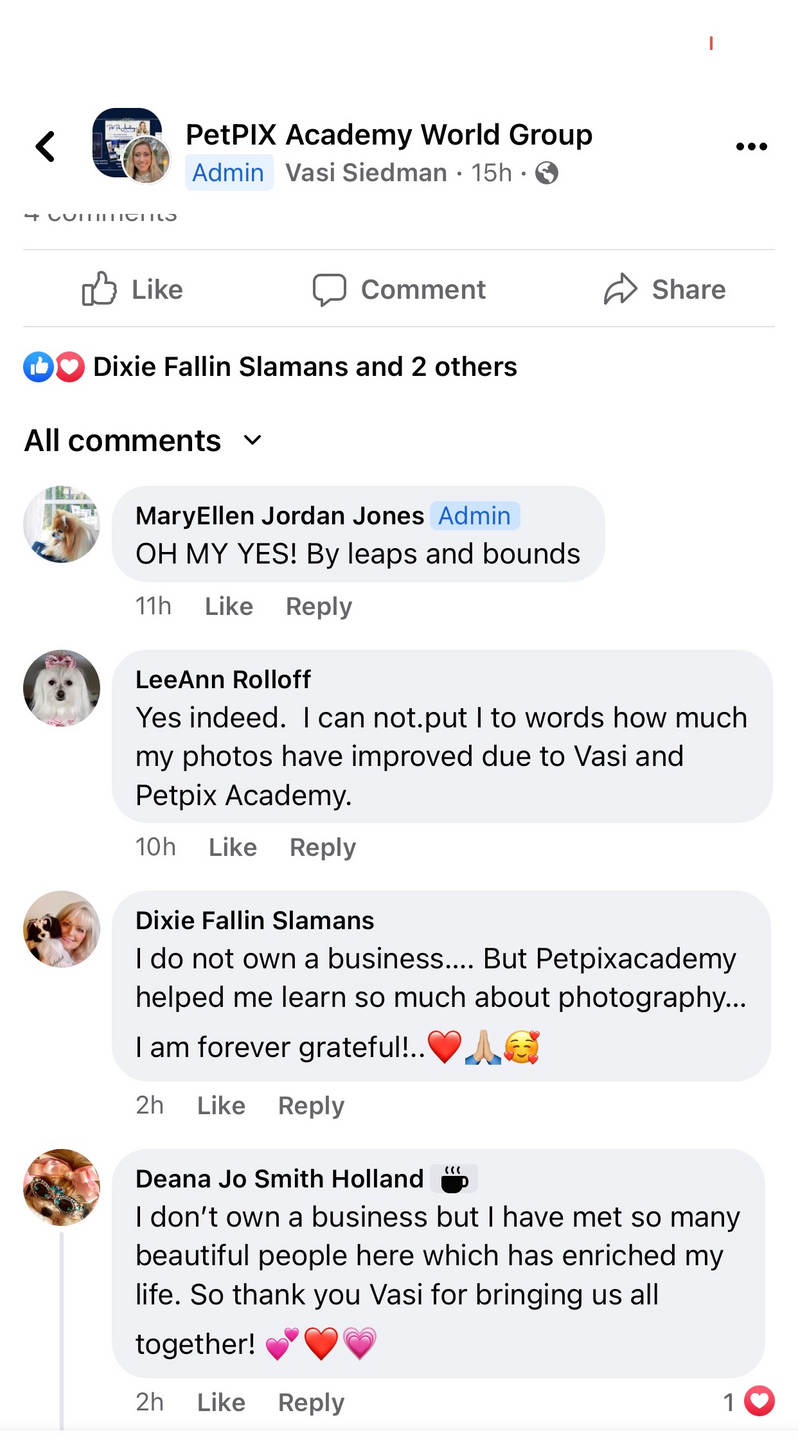798x1440 pixels.
Task: View reactions from Dixie Fallin Slamans and others
Action: pos(304,367)
